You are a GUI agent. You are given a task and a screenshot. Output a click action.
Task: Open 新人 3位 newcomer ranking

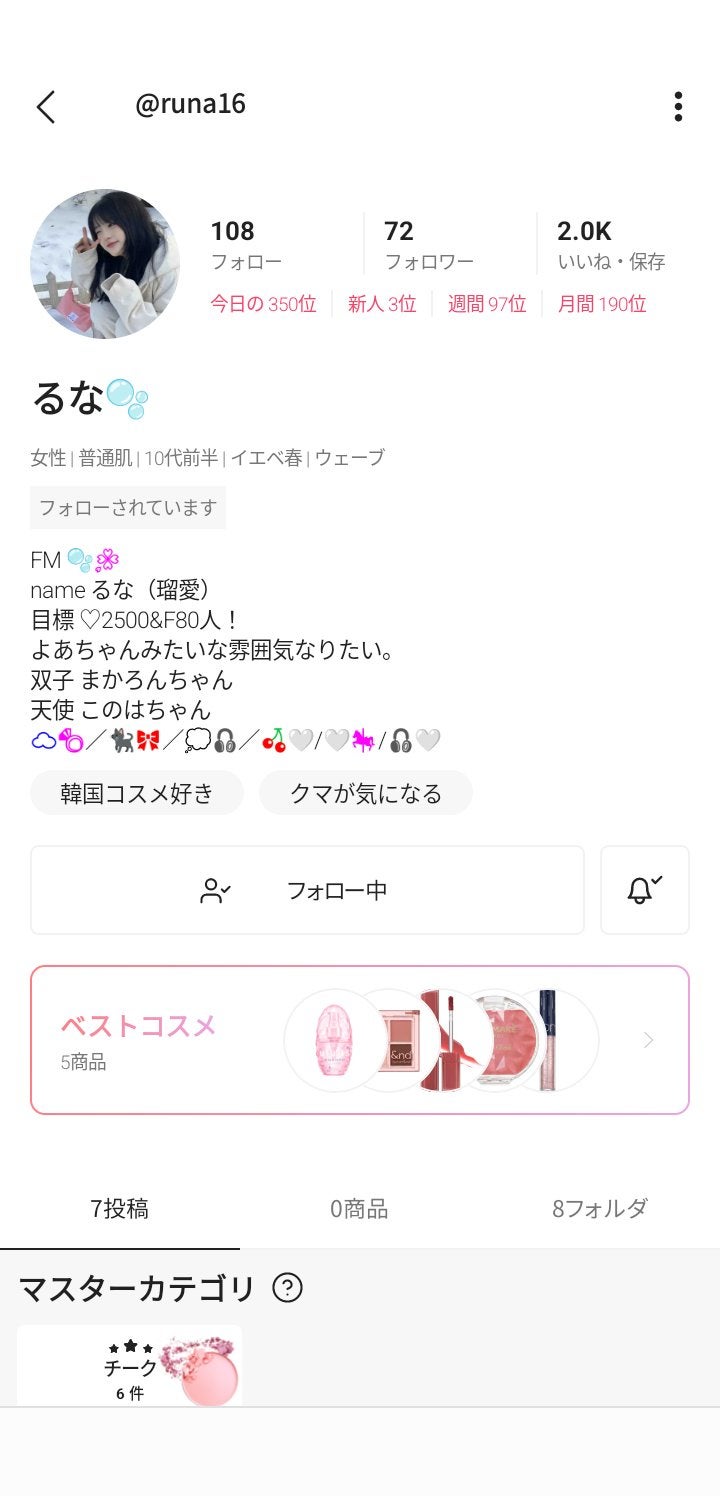pos(382,304)
